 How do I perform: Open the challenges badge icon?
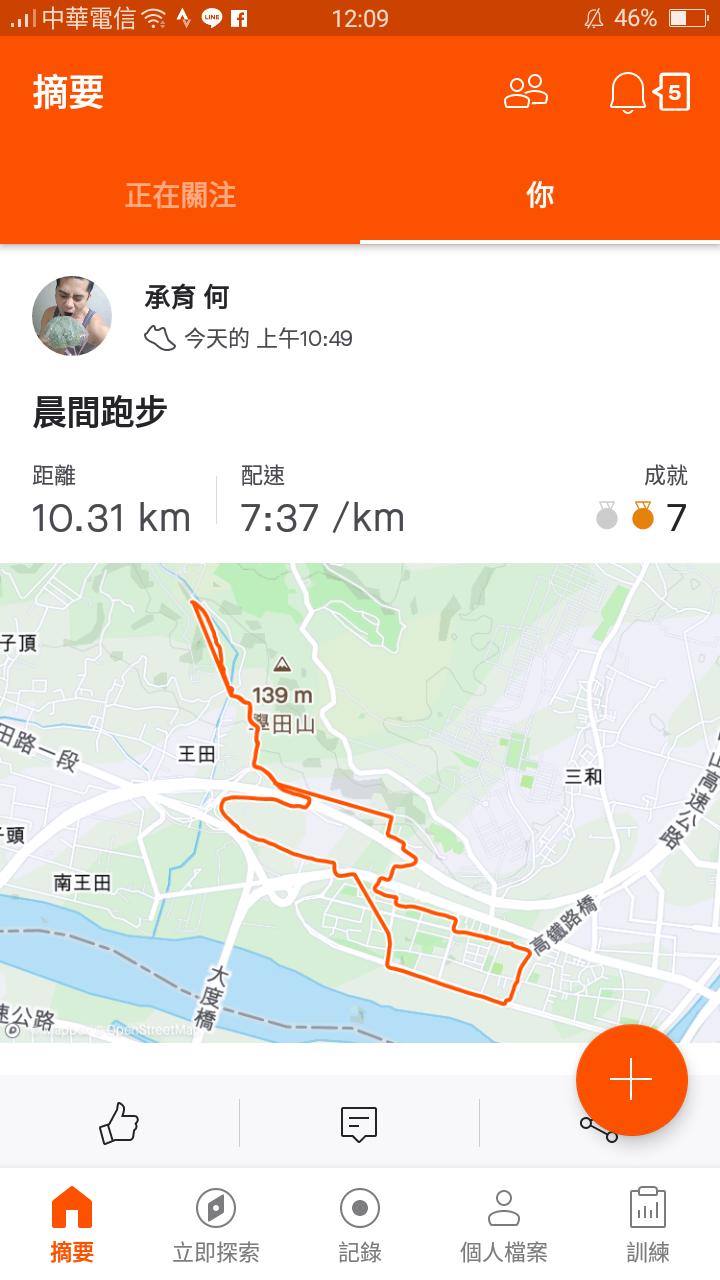[673, 93]
